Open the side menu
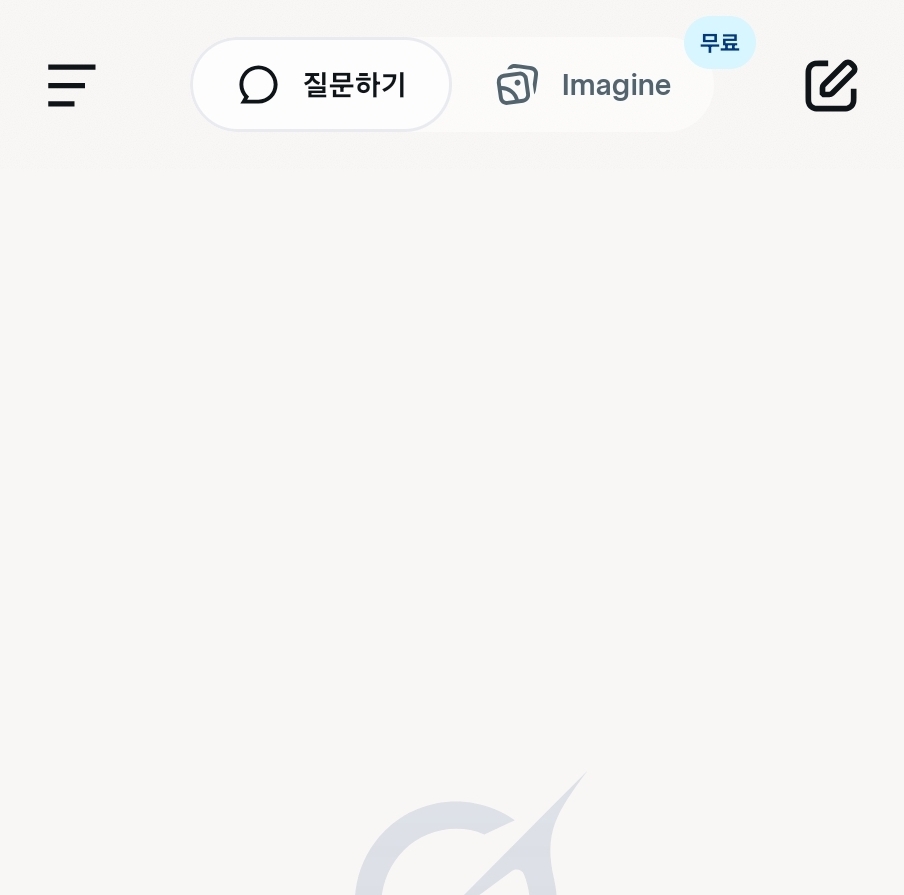The image size is (904, 895). click(72, 85)
